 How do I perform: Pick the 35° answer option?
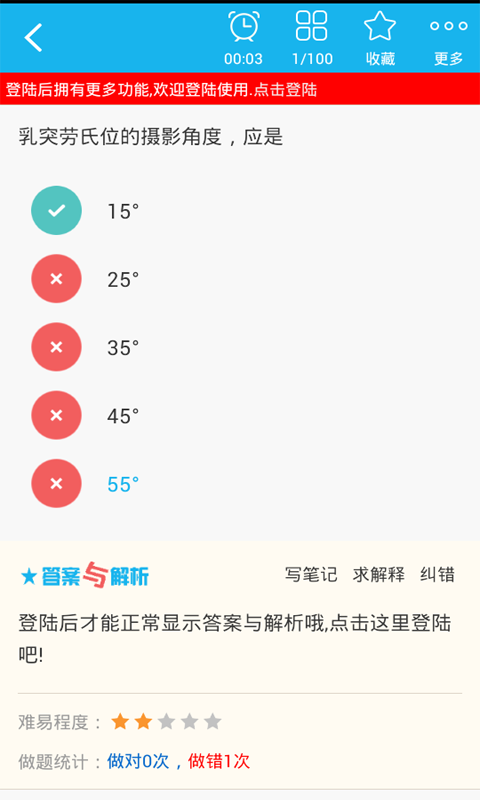[x=85, y=347]
